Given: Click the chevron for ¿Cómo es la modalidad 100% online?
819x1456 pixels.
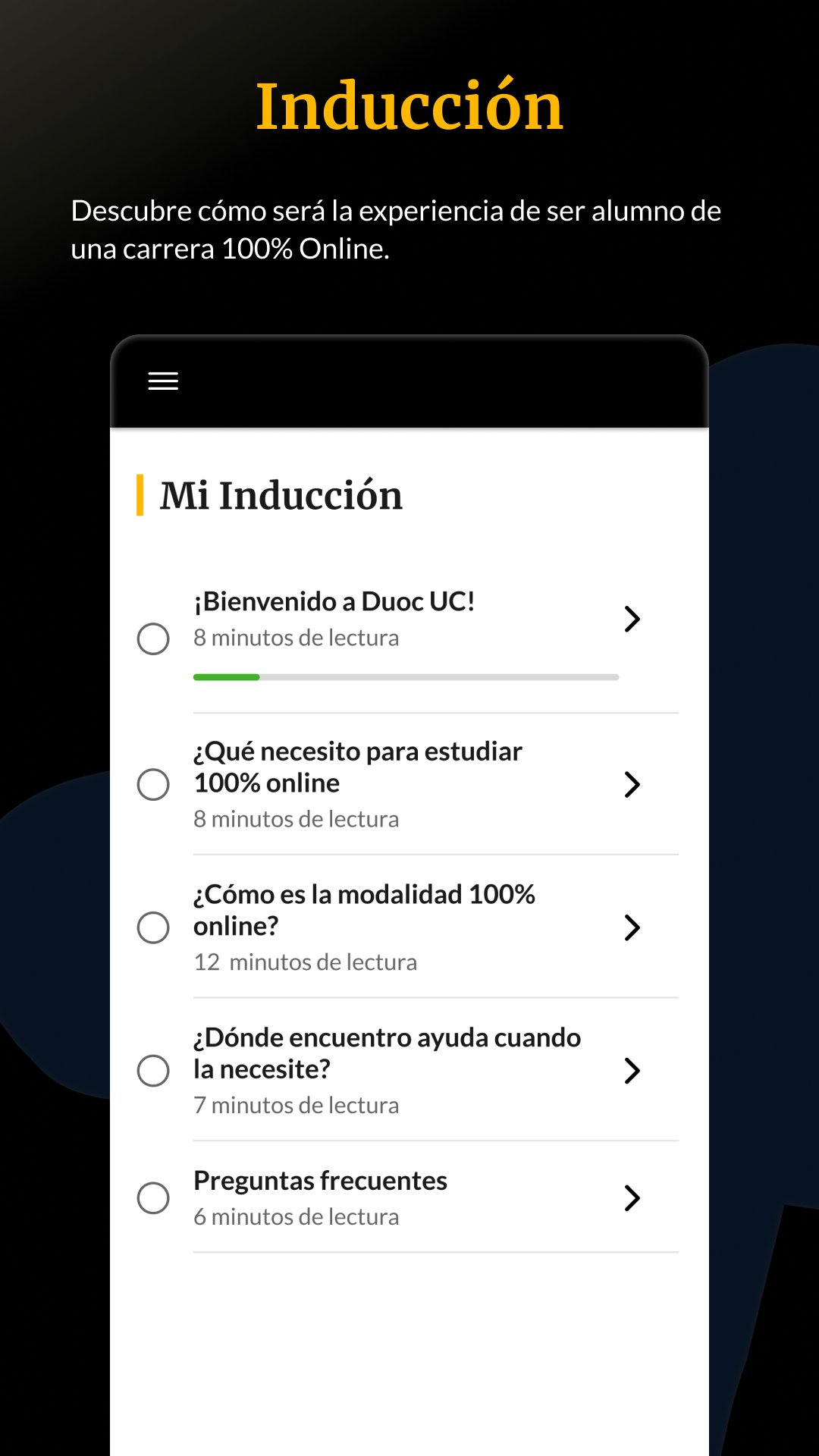Looking at the screenshot, I should coord(632,928).
